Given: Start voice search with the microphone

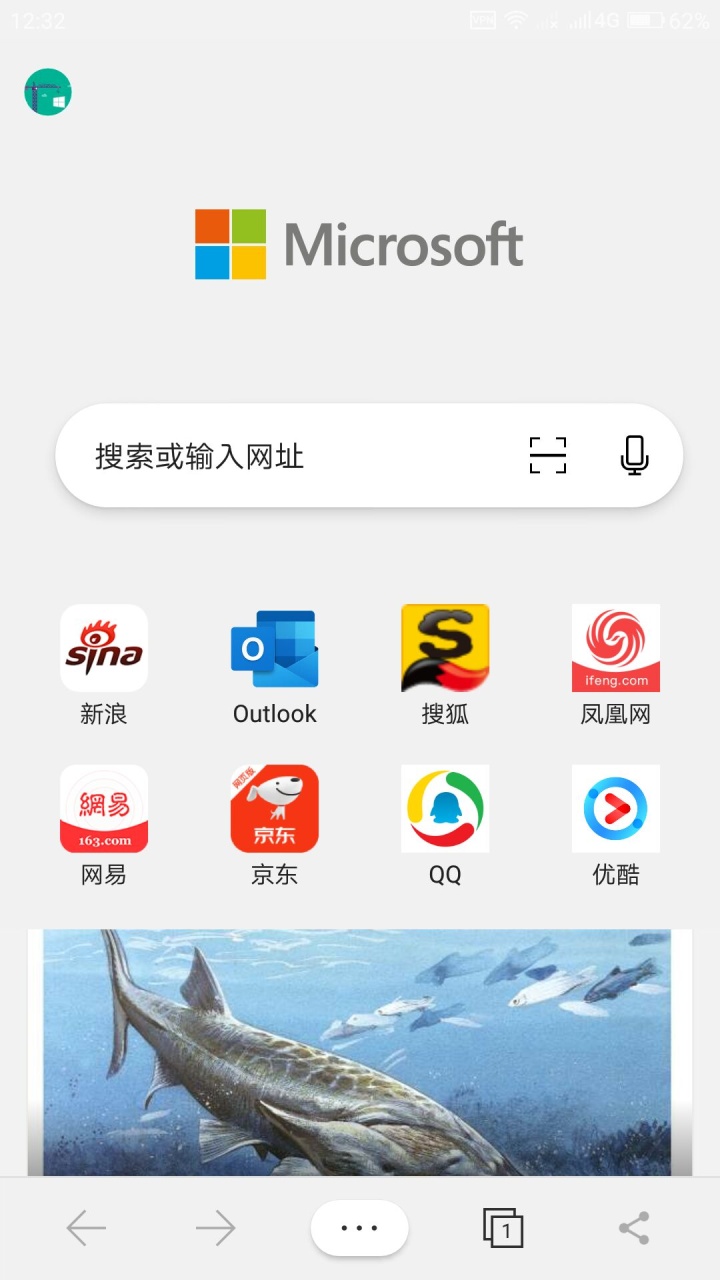Looking at the screenshot, I should pyautogui.click(x=634, y=456).
